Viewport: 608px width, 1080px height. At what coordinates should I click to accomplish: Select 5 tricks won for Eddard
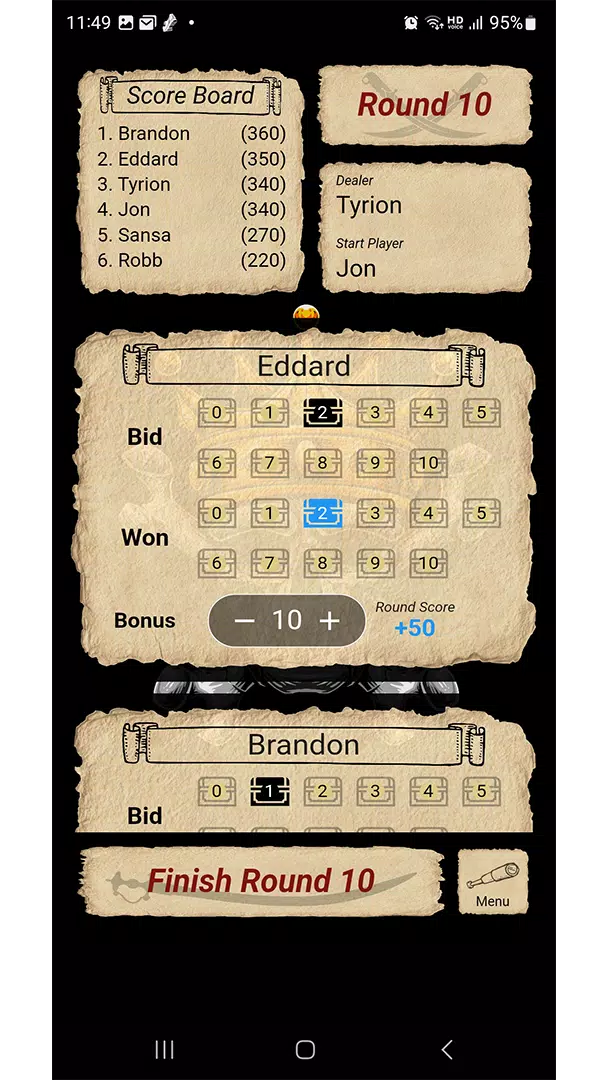(x=481, y=514)
